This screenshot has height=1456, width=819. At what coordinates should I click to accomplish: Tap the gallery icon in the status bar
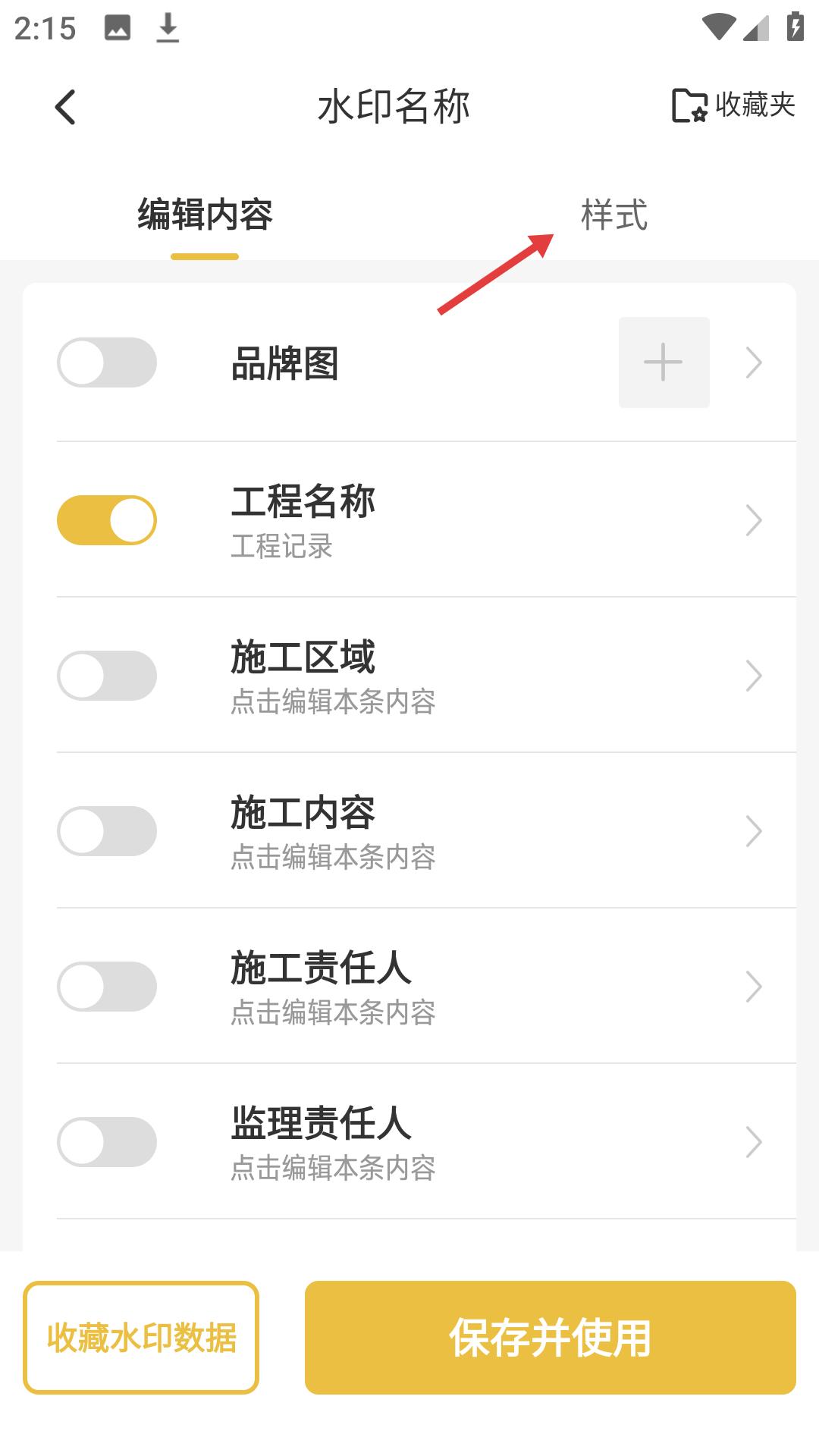(x=118, y=27)
